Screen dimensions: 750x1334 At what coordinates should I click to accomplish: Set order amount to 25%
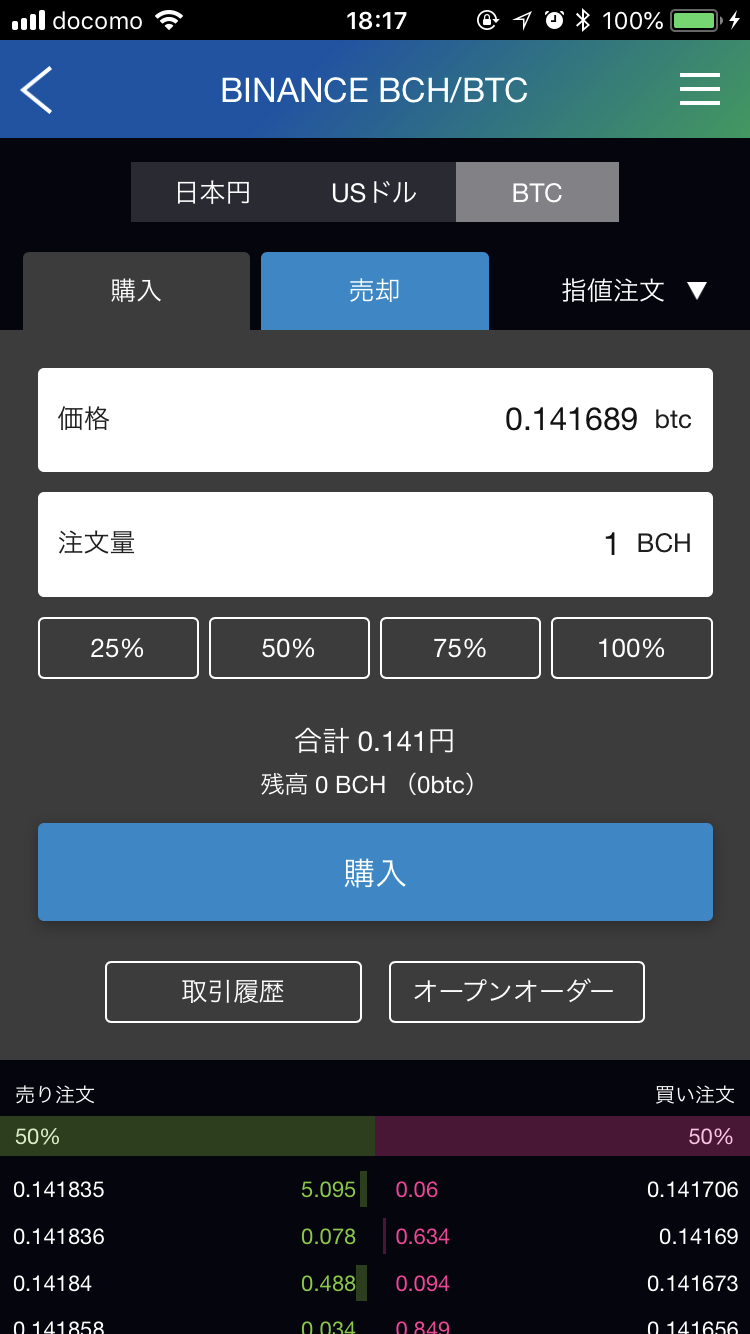118,648
